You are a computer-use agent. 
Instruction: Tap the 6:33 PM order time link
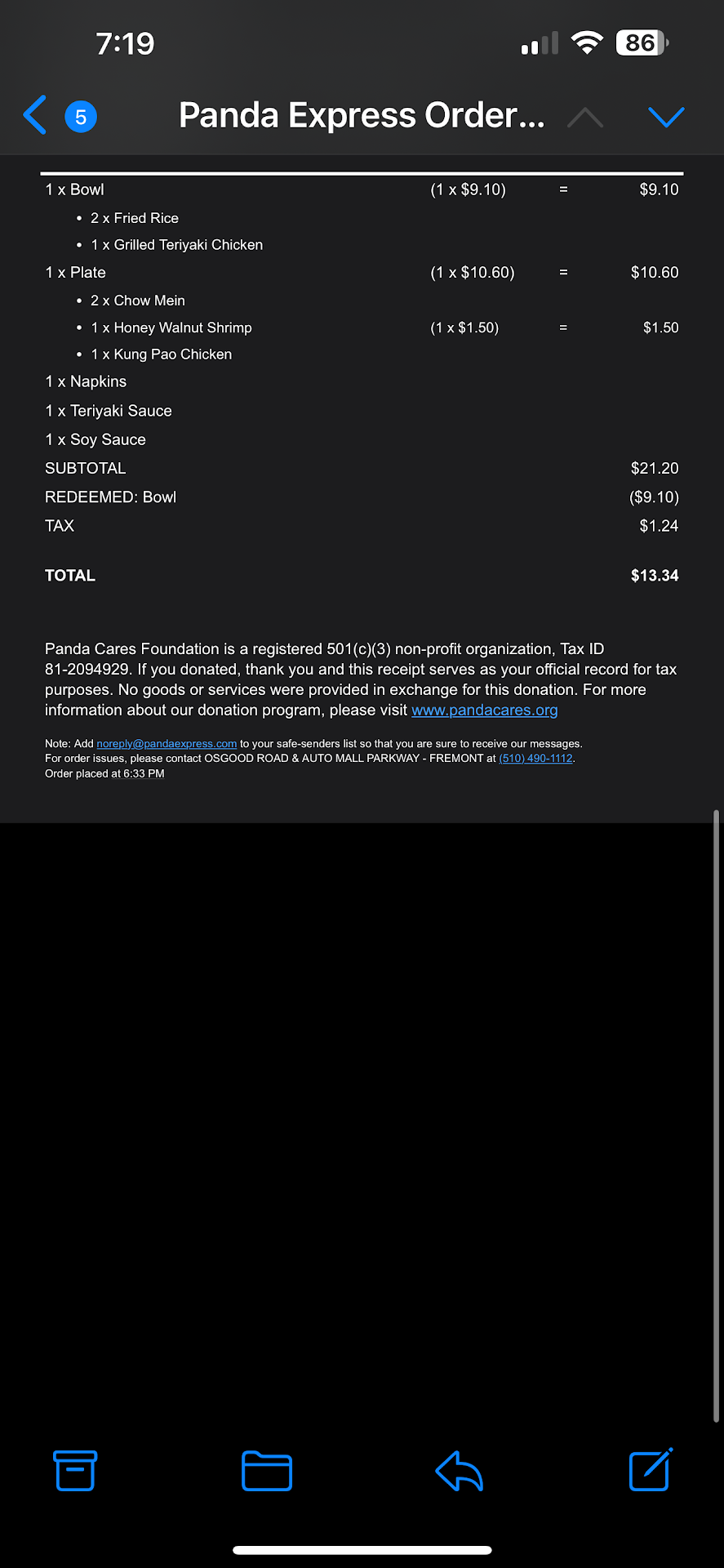[x=144, y=773]
